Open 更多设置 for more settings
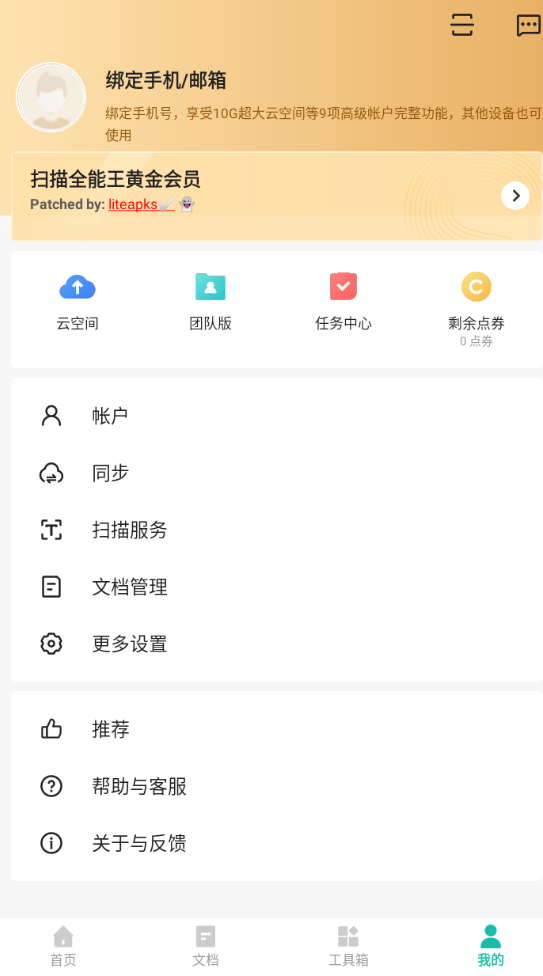This screenshot has width=543, height=976. 277,644
